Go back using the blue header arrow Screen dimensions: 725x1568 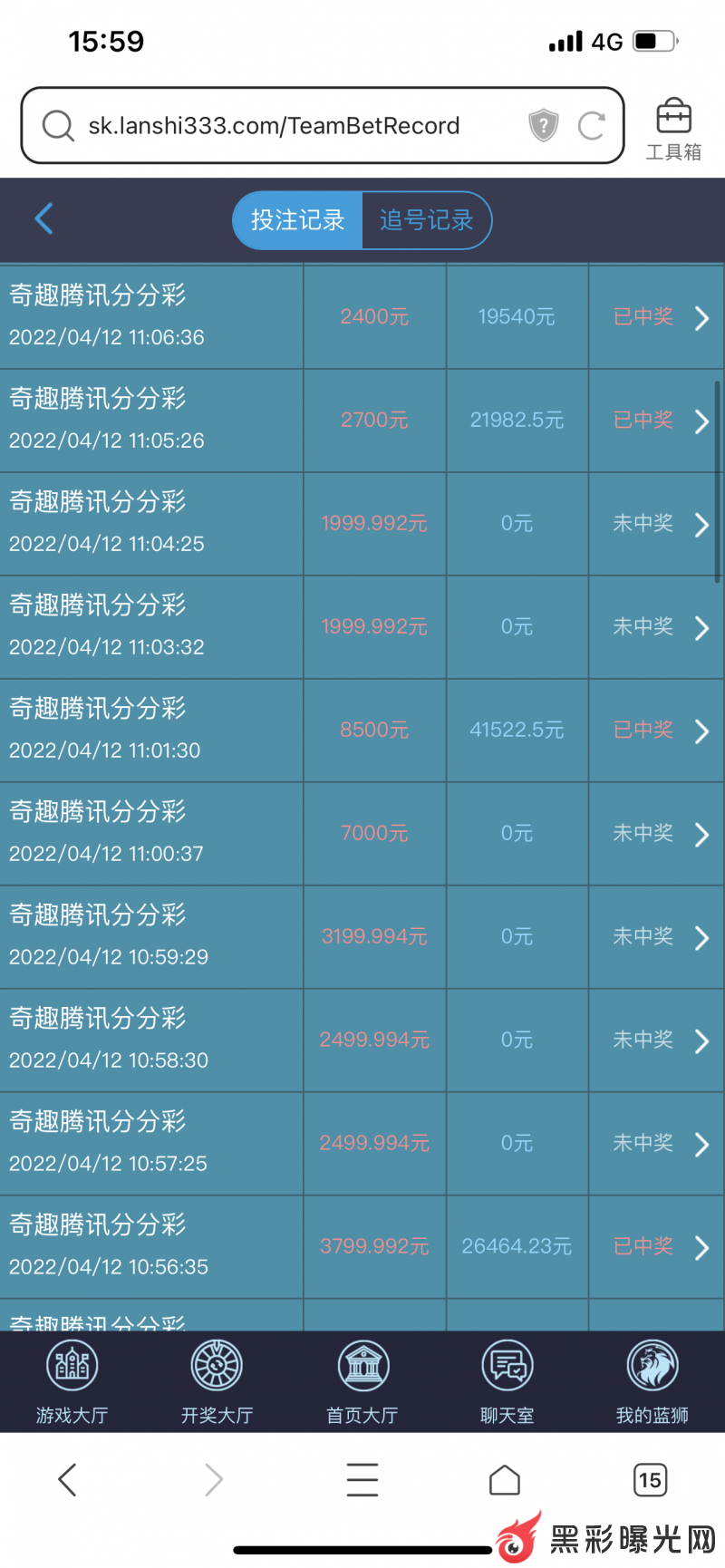[43, 218]
